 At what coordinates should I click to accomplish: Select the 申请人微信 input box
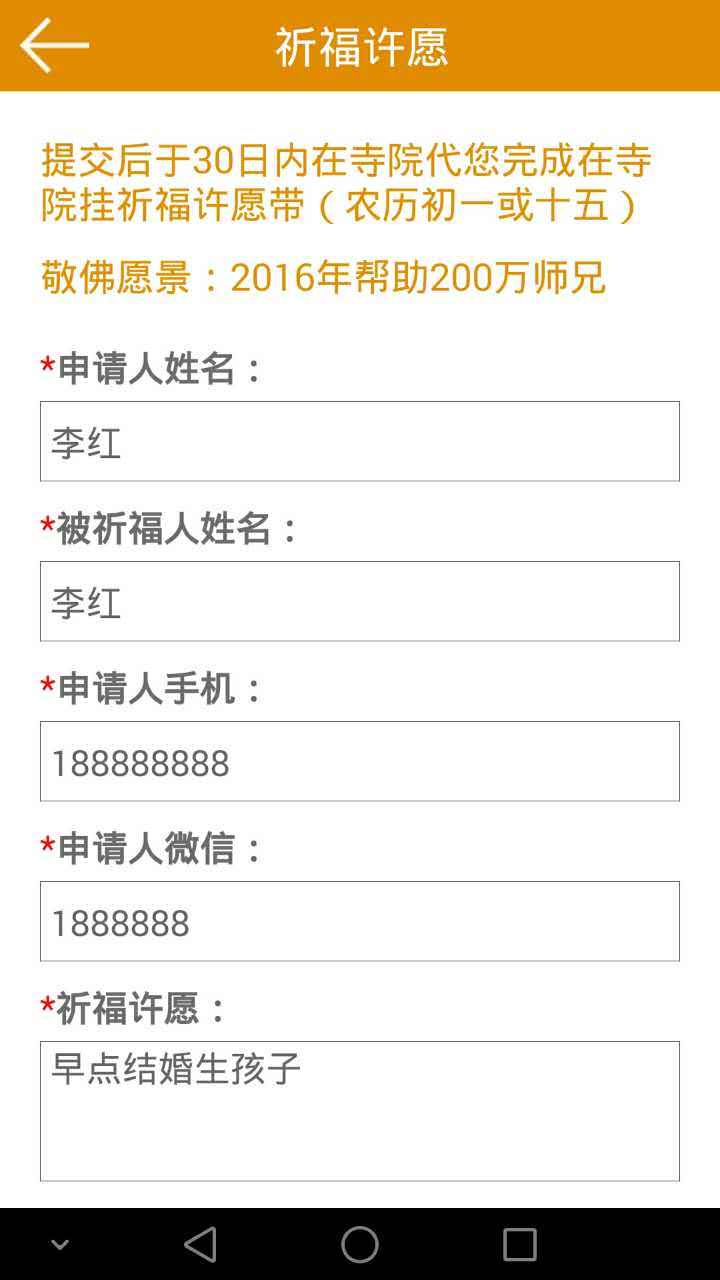click(x=360, y=921)
